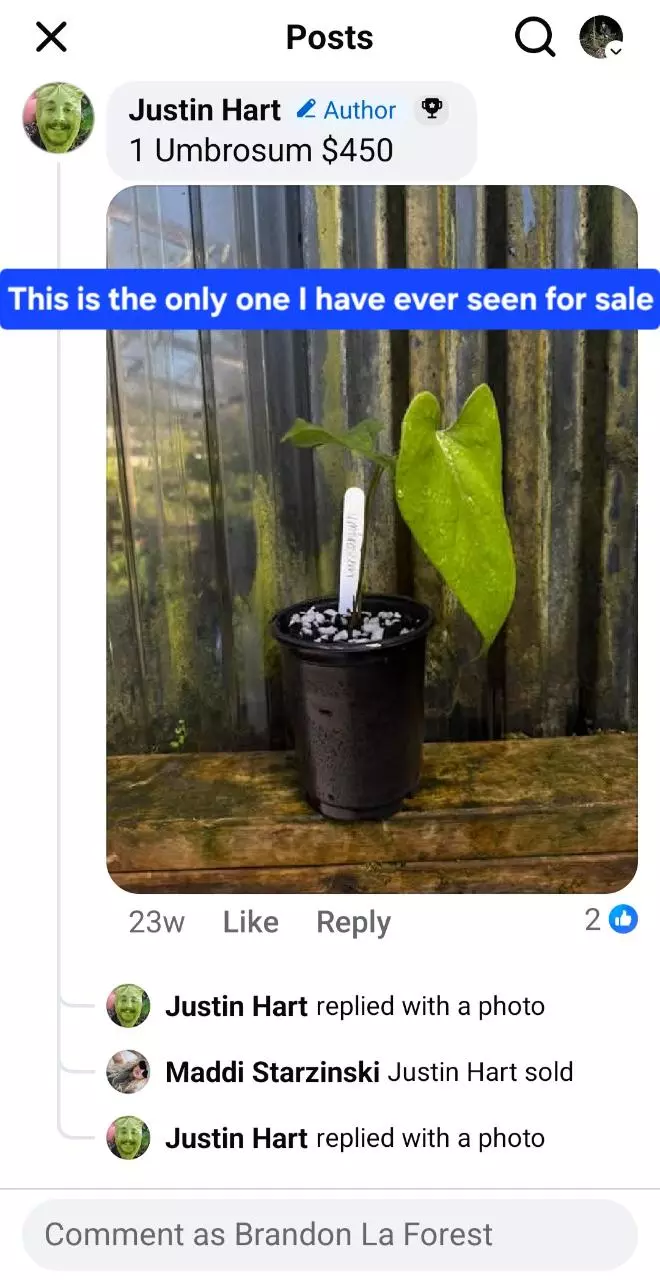This screenshot has width=660, height=1280.
Task: Open Maddi Starzinski's reply
Action: tap(369, 1072)
